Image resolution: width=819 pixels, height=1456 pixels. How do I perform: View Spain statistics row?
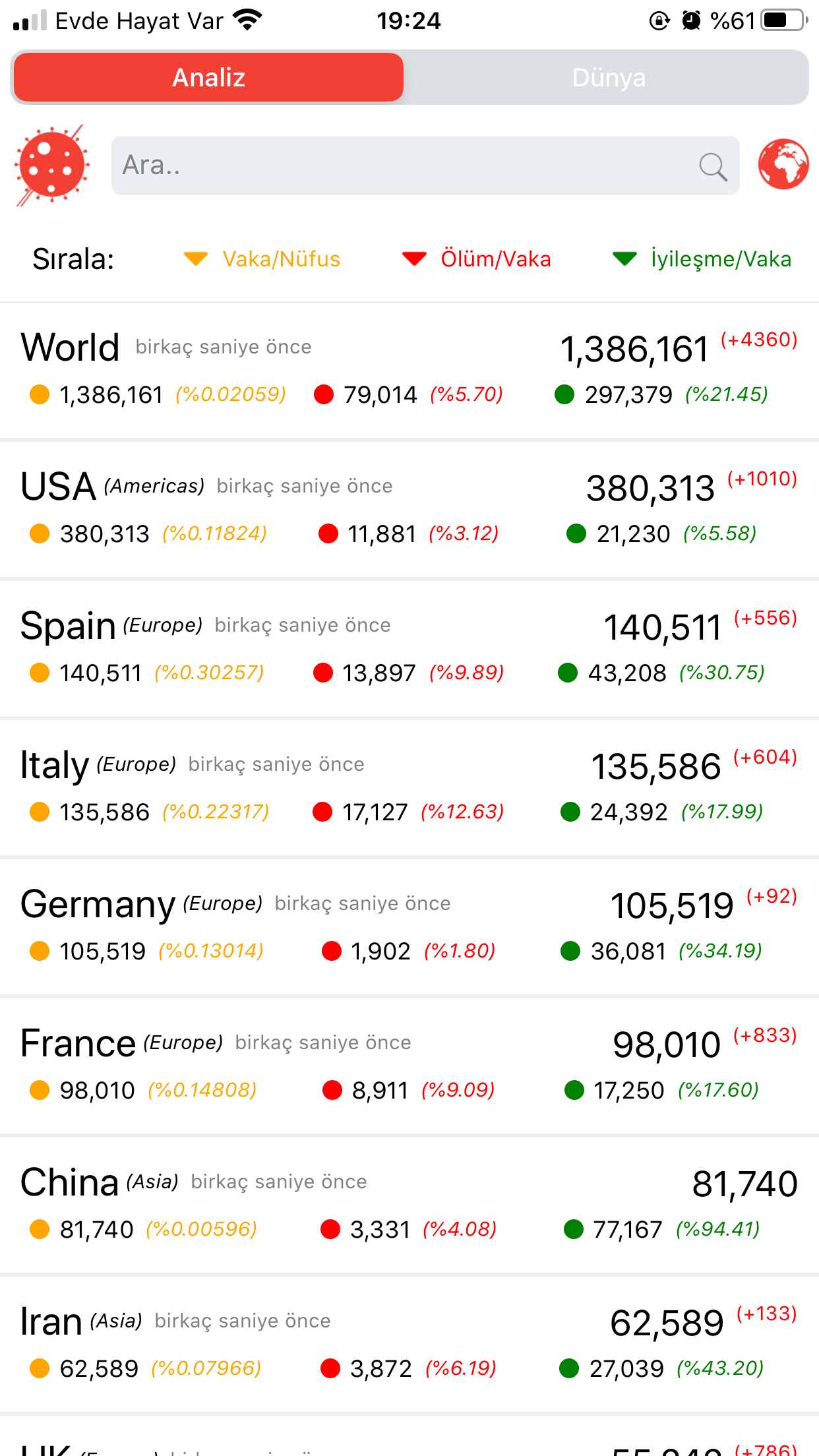click(409, 648)
